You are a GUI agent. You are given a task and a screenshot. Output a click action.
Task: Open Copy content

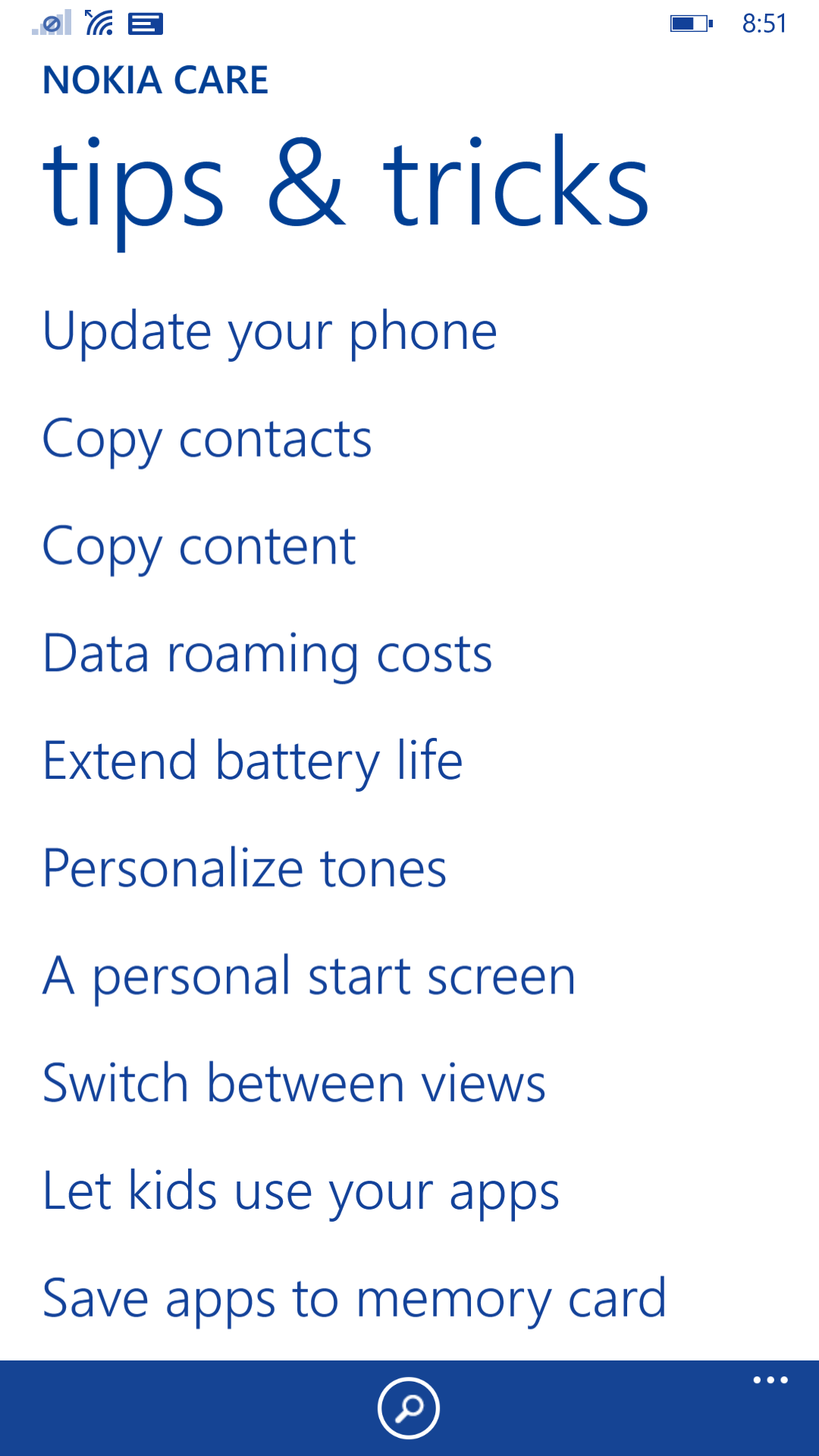tap(199, 547)
